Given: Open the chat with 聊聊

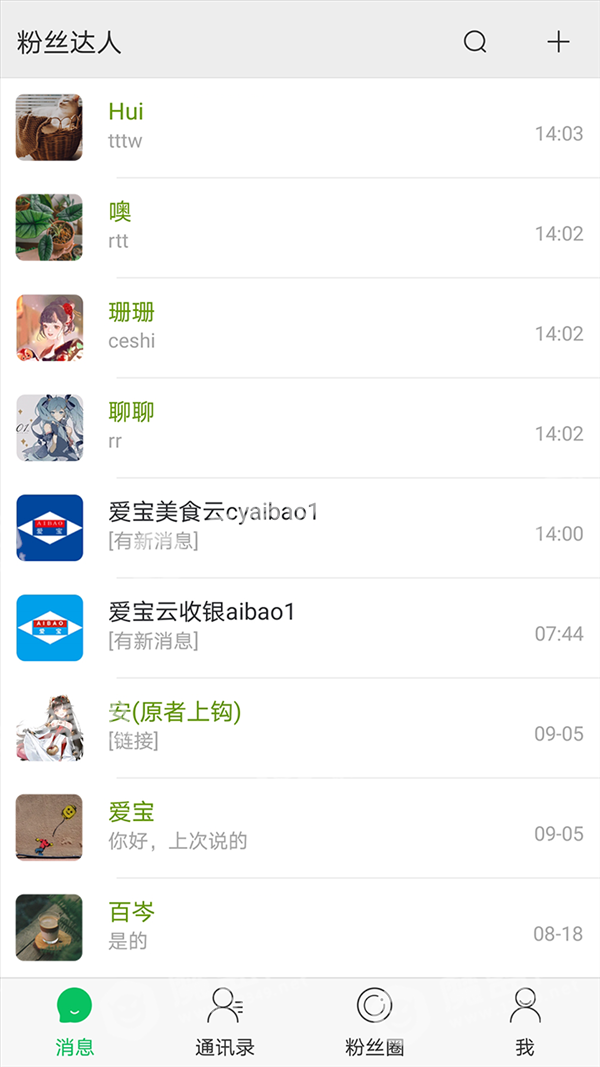Looking at the screenshot, I should pos(300,428).
